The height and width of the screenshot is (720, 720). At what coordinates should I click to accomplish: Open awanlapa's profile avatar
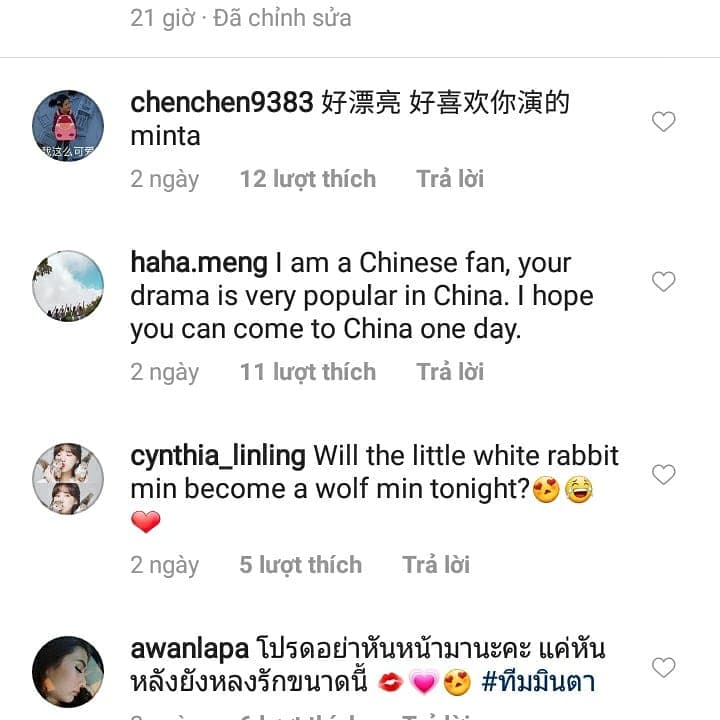(68, 671)
